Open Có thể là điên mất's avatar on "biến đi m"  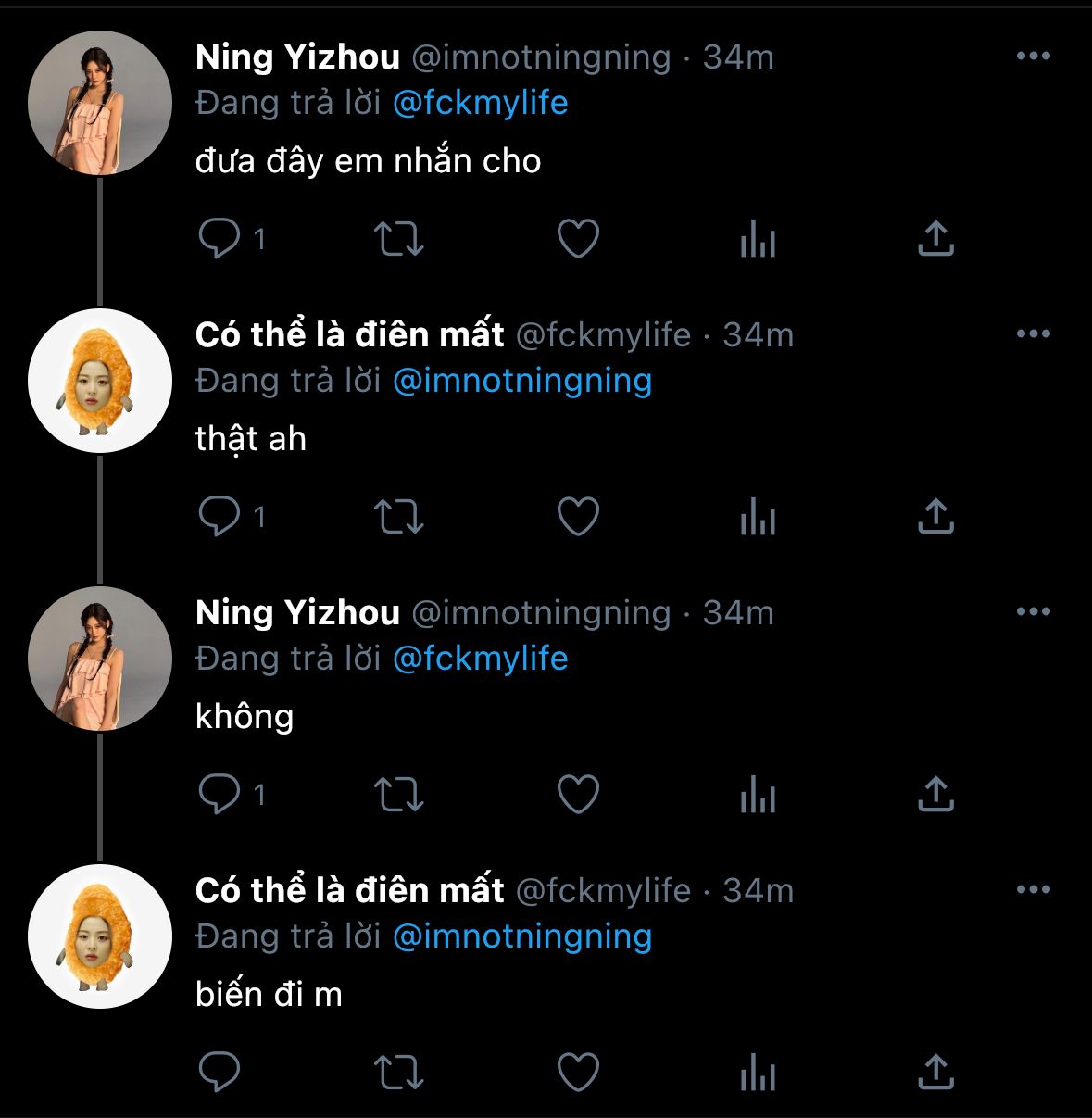100,936
